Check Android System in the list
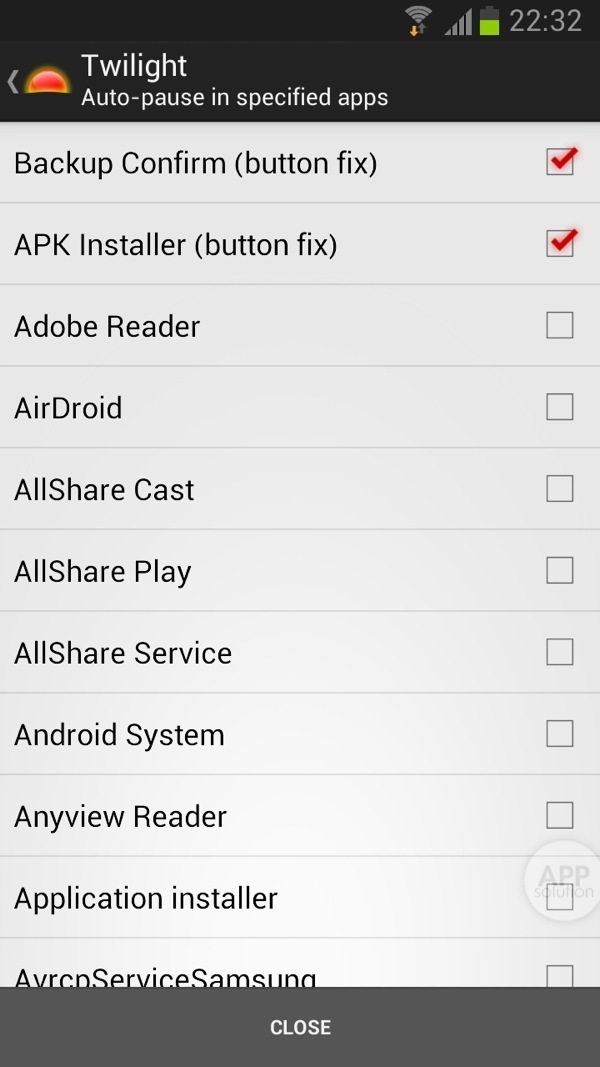Viewport: 600px width, 1067px height. click(x=560, y=734)
